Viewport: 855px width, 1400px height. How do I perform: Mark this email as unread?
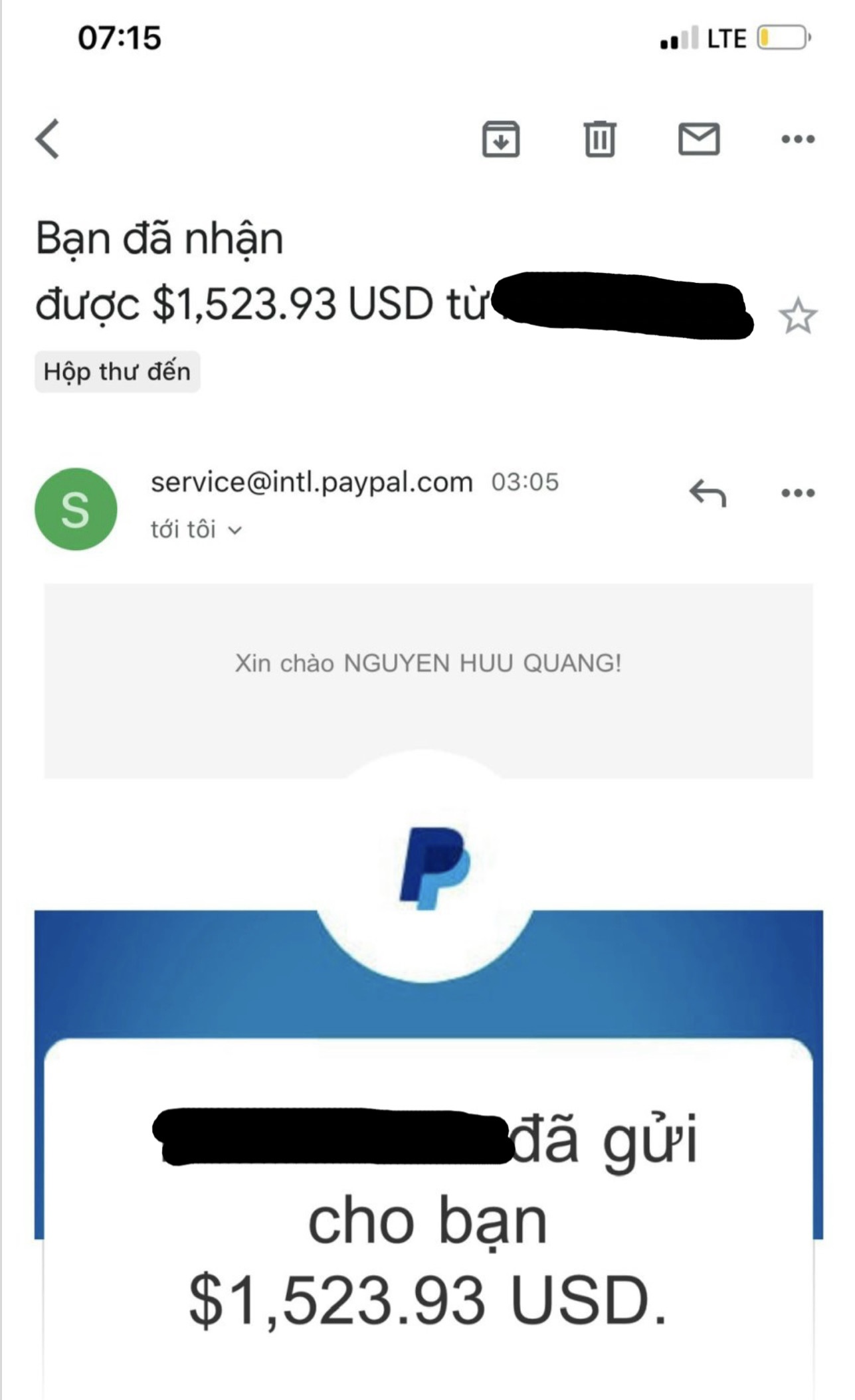[698, 139]
